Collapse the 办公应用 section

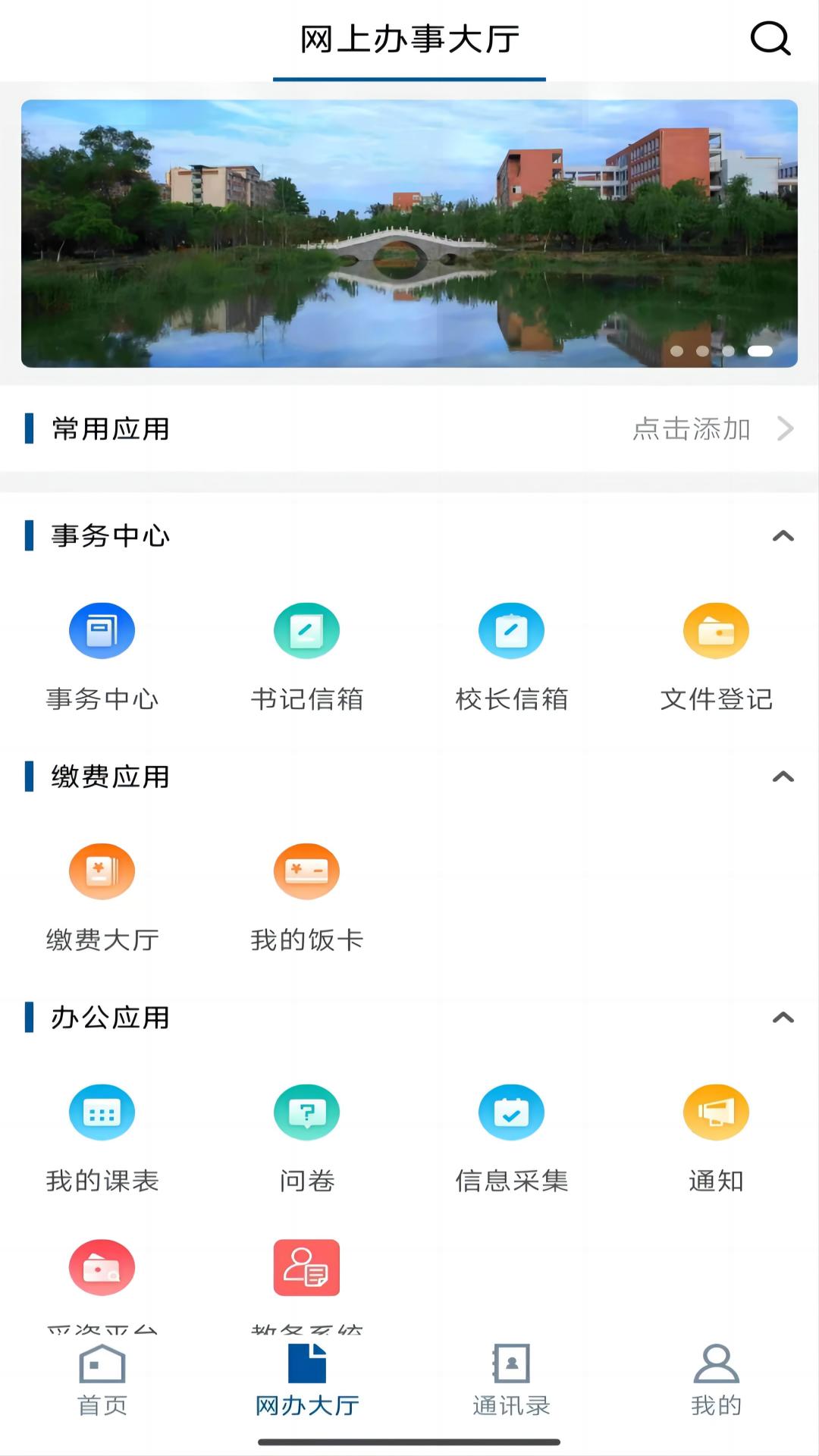783,1018
